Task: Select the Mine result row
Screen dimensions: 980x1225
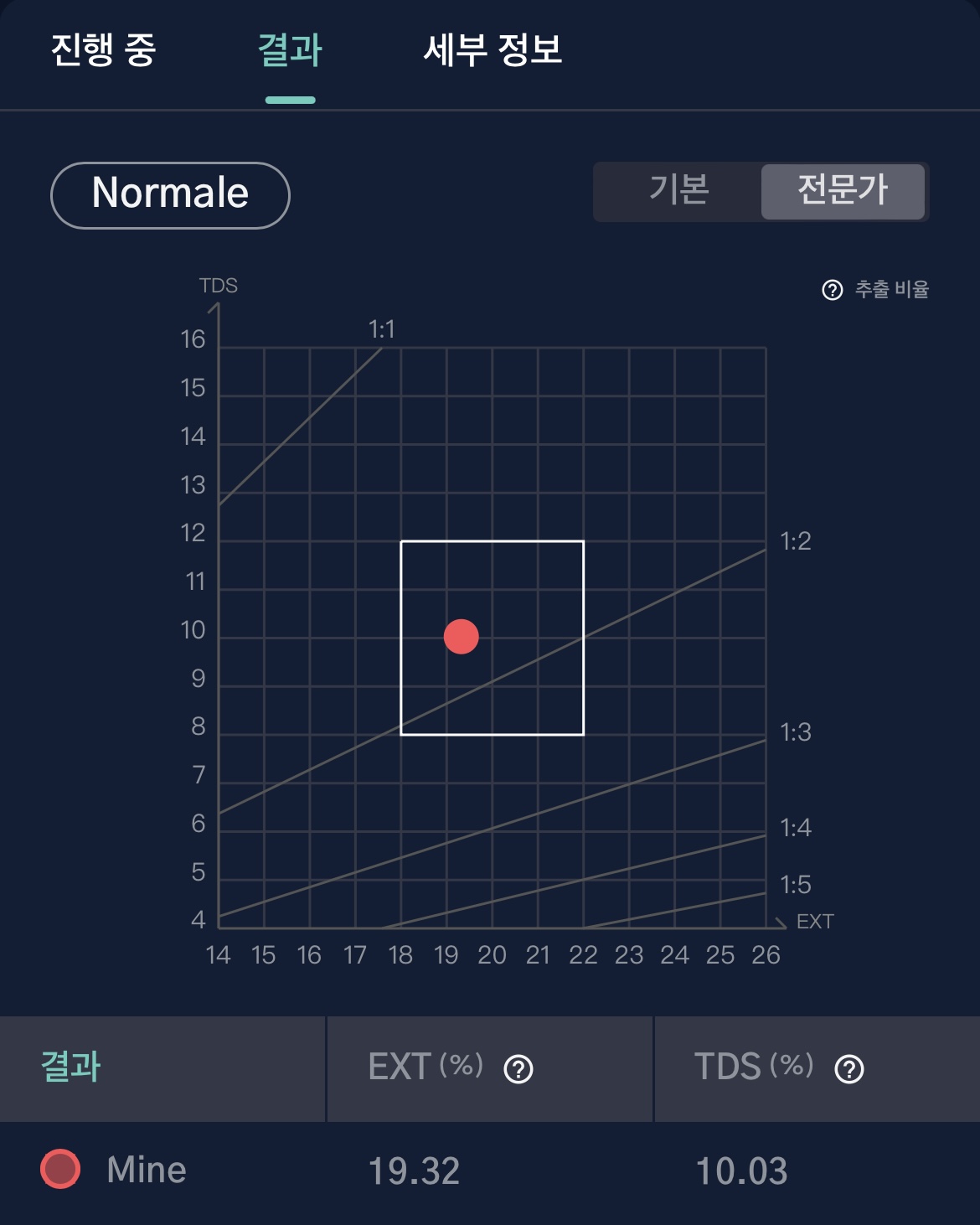Action: pyautogui.click(x=147, y=1170)
